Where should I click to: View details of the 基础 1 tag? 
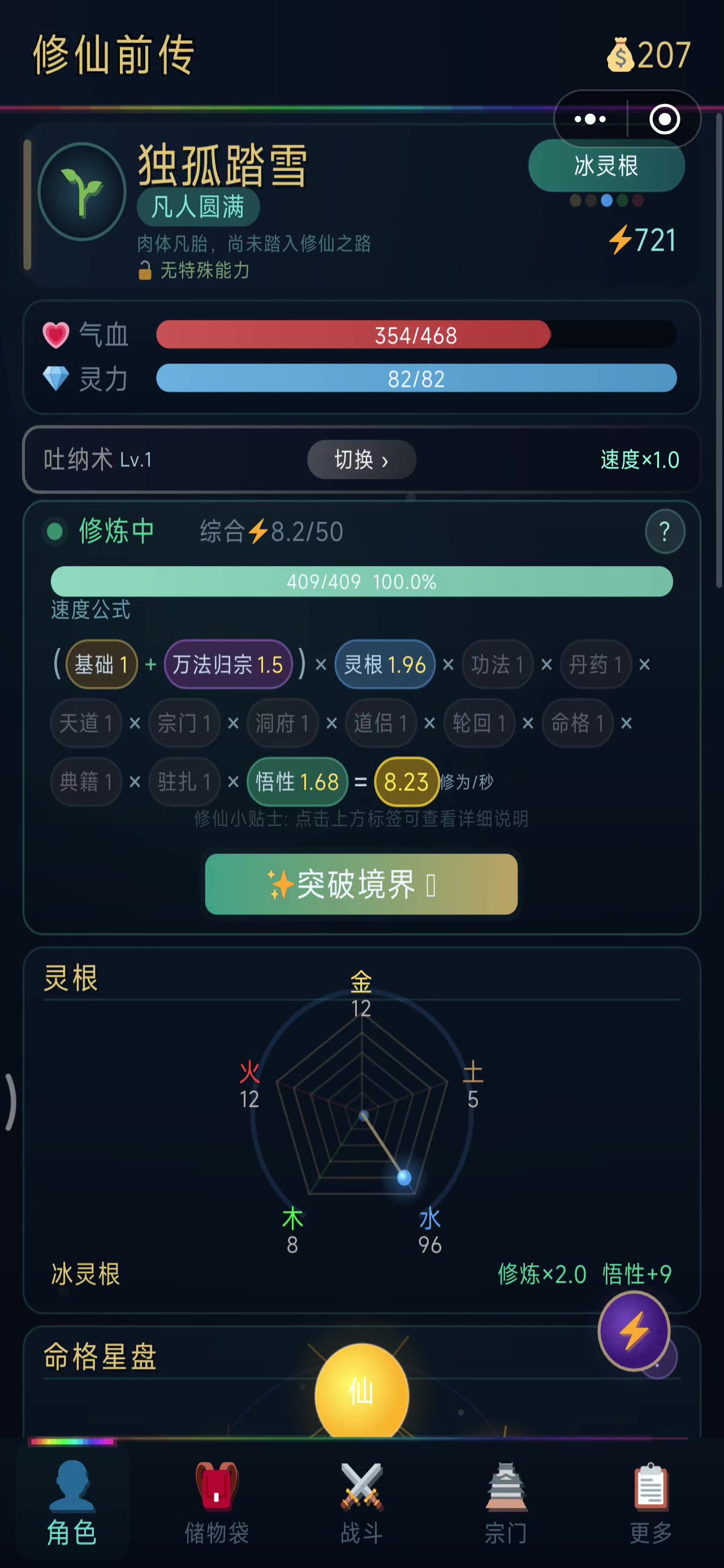tap(101, 664)
